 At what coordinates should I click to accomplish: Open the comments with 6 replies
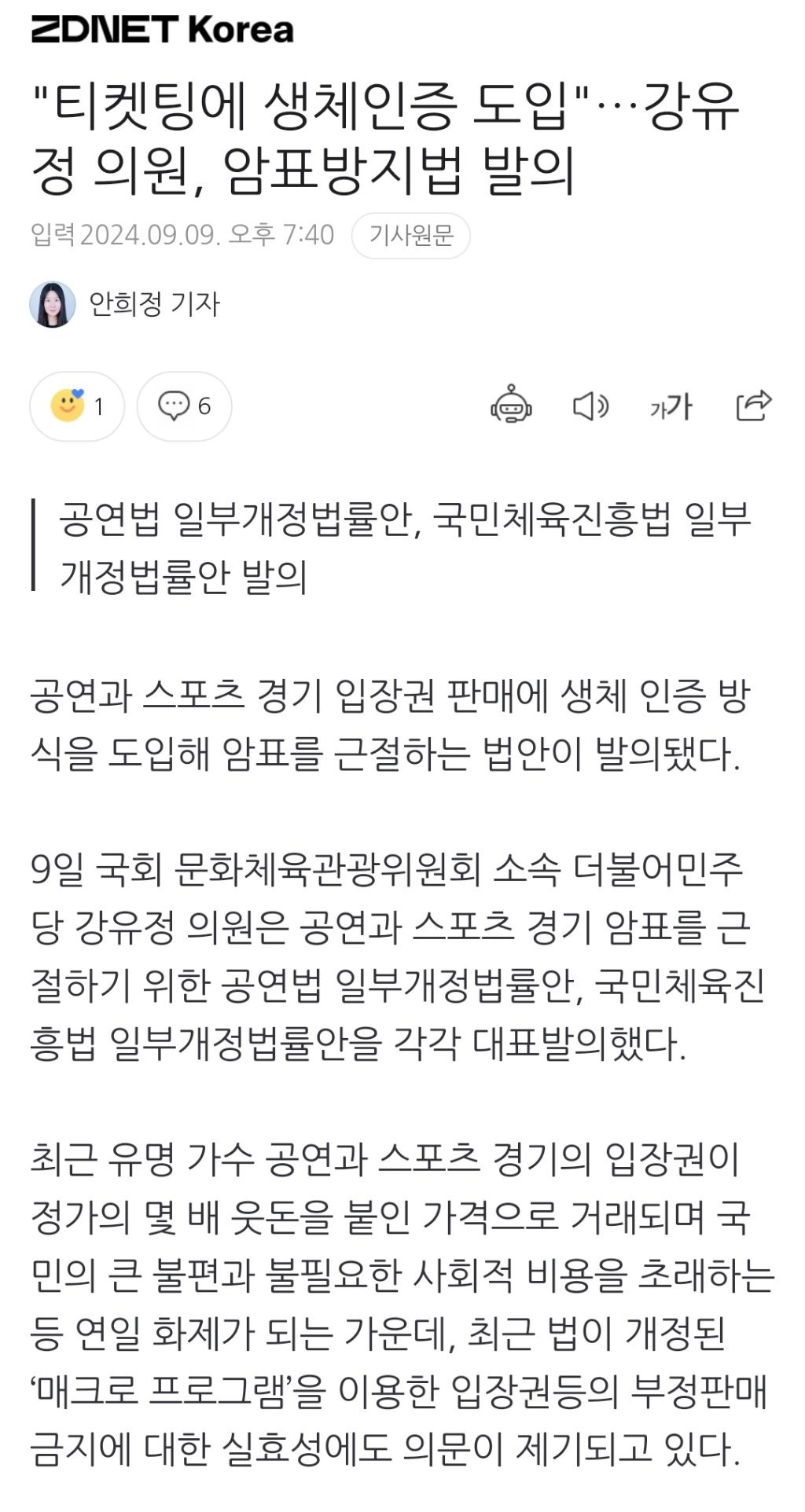(x=185, y=406)
